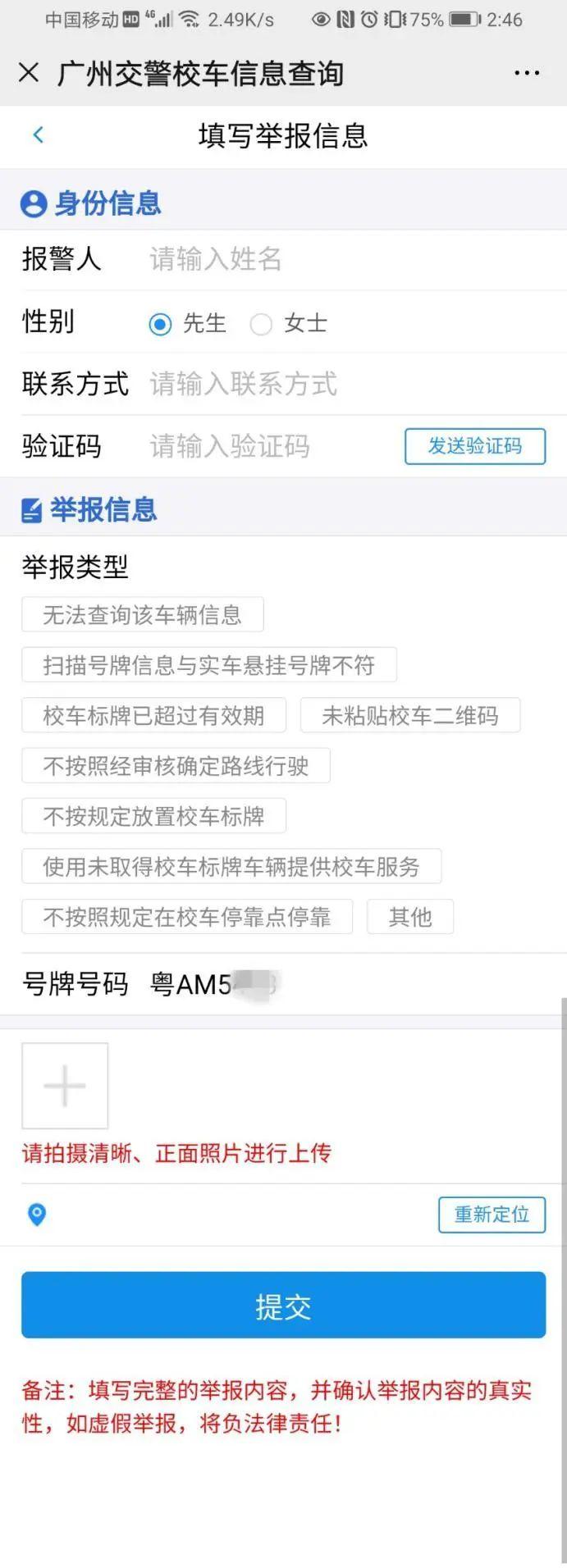Pick 不按规定放置校车标牌 report type
Screen dimensions: 567x1568
click(153, 817)
